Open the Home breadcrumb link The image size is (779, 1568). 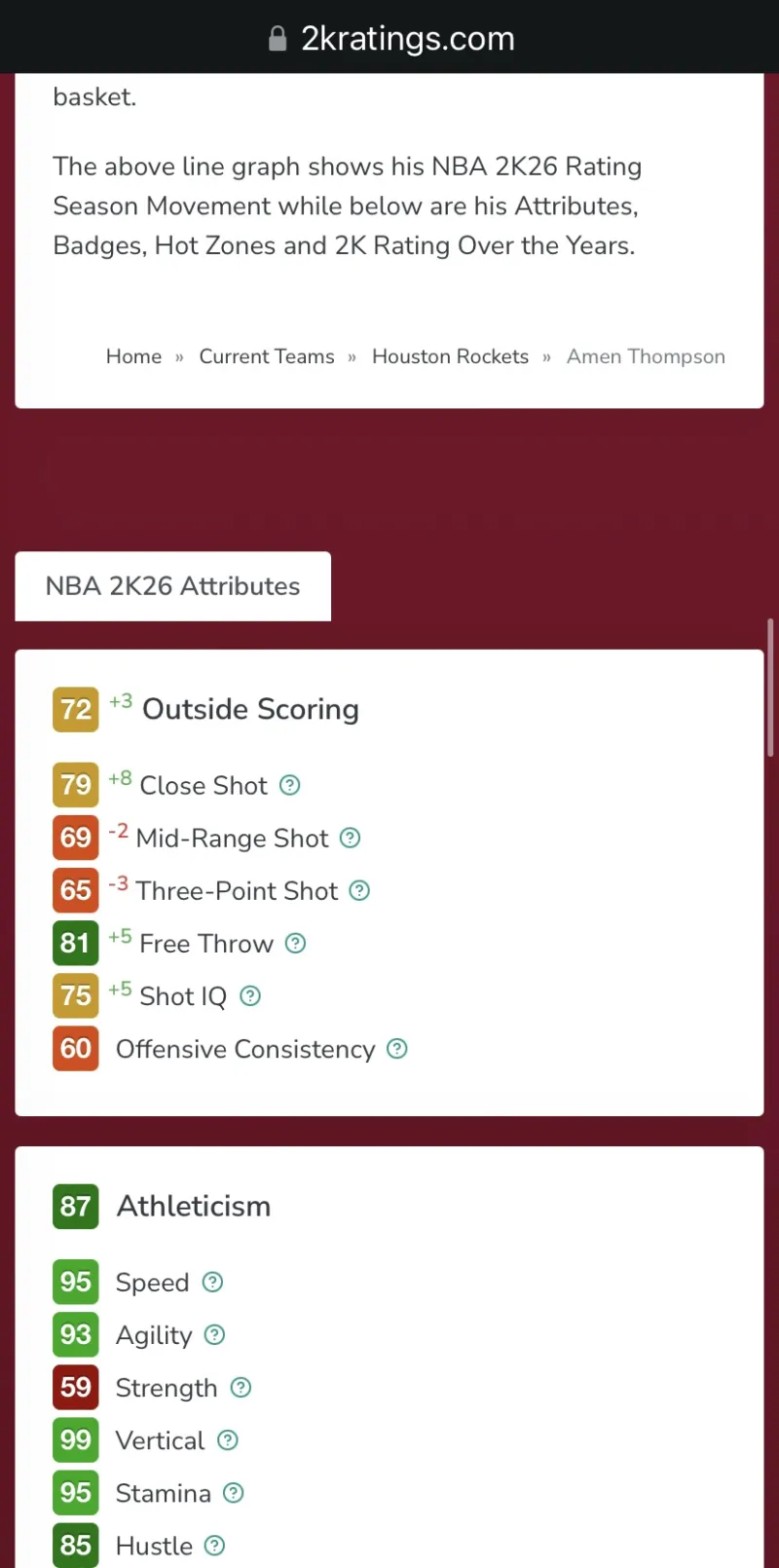tap(133, 356)
